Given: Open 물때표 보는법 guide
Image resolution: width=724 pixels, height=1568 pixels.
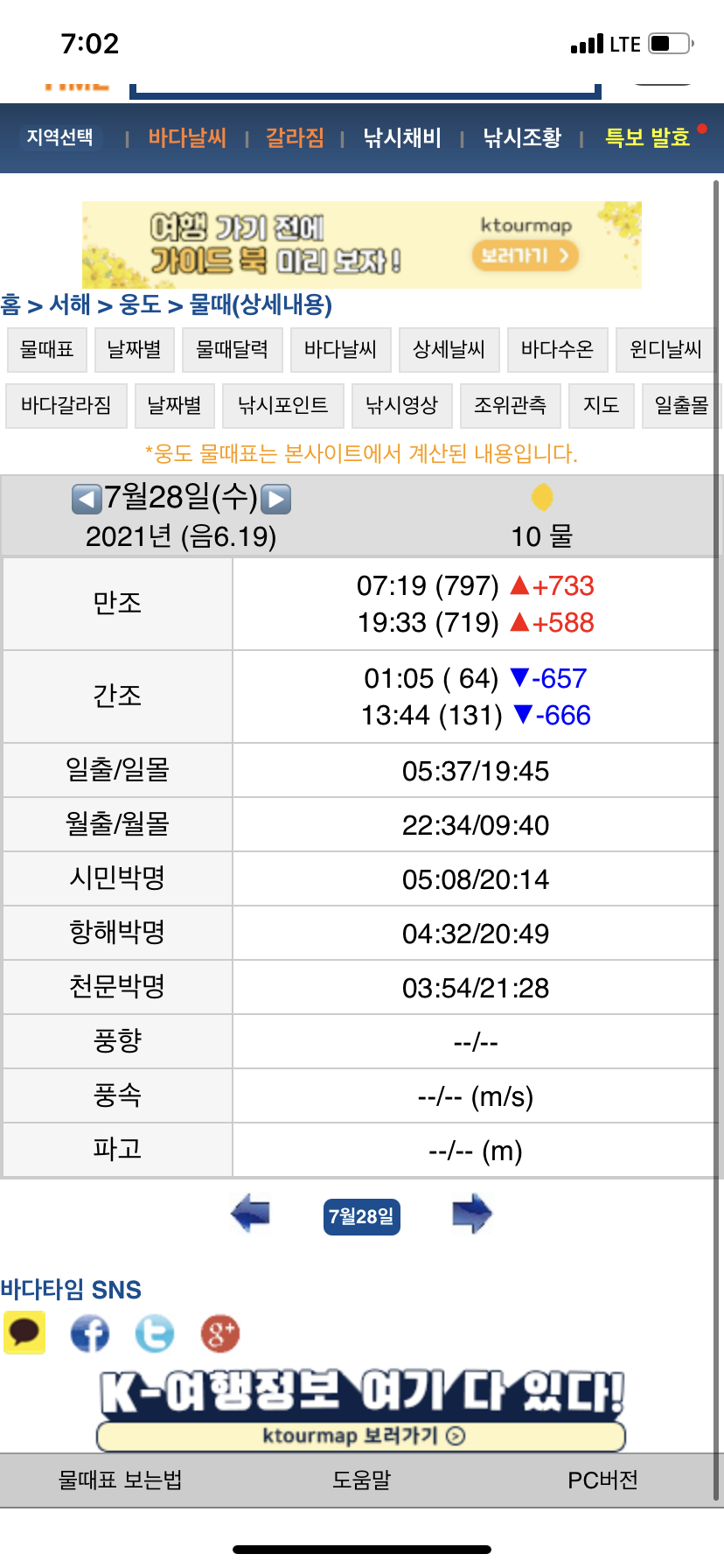Looking at the screenshot, I should (121, 1480).
